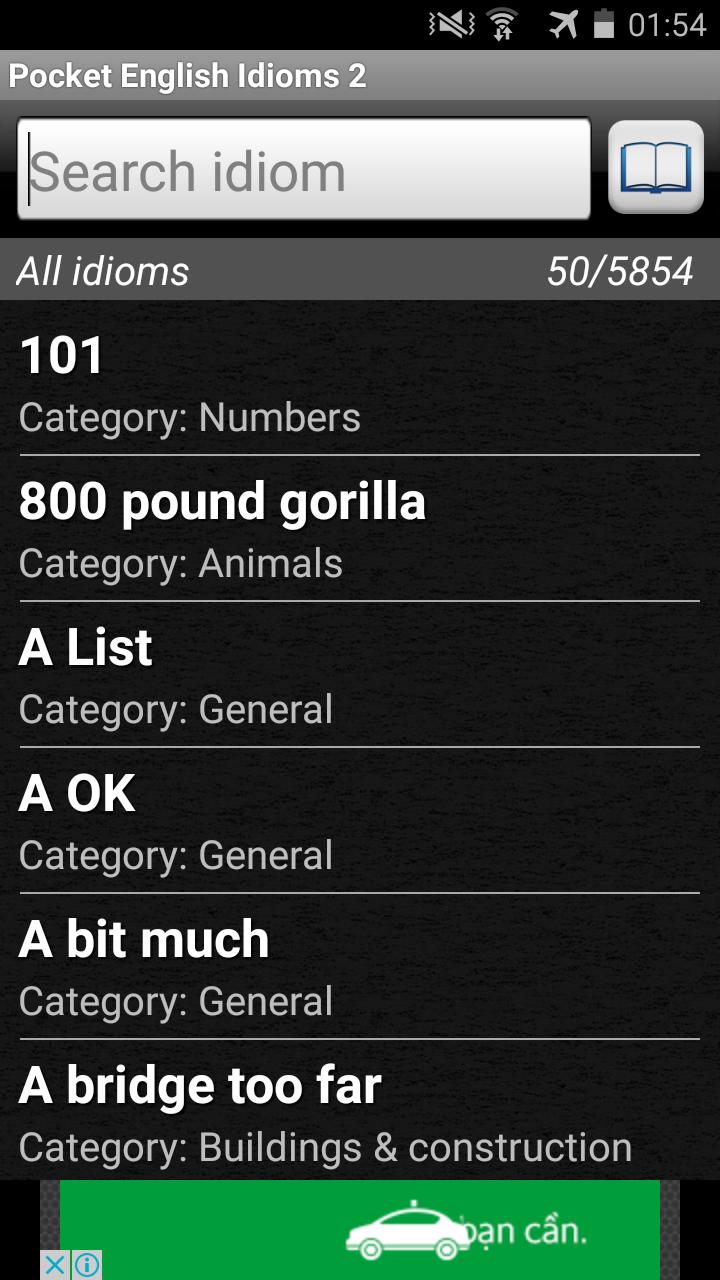Viewport: 720px width, 1280px height.
Task: Focus the Search idiom field
Action: 304,169
